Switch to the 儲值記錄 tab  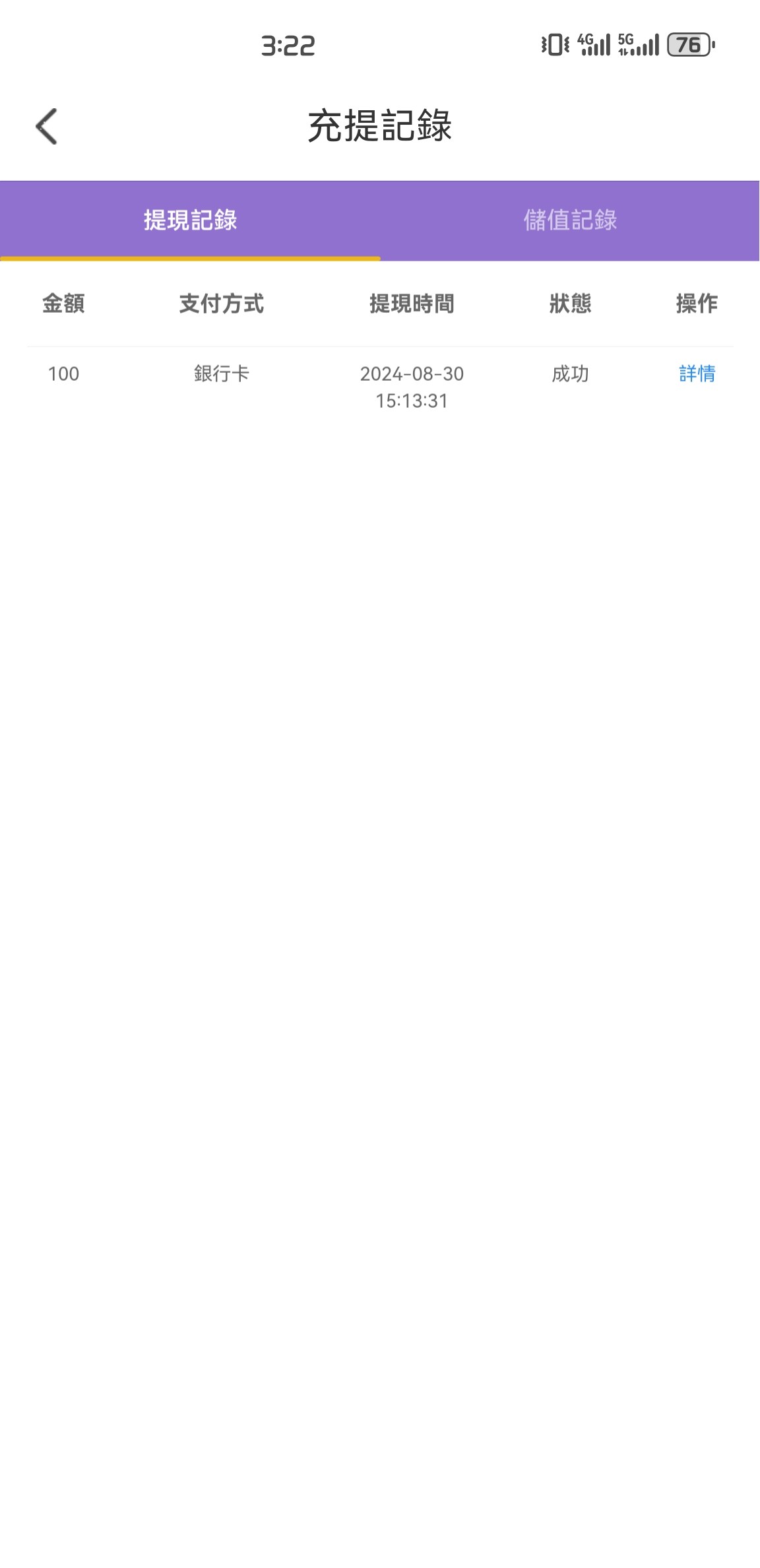570,220
